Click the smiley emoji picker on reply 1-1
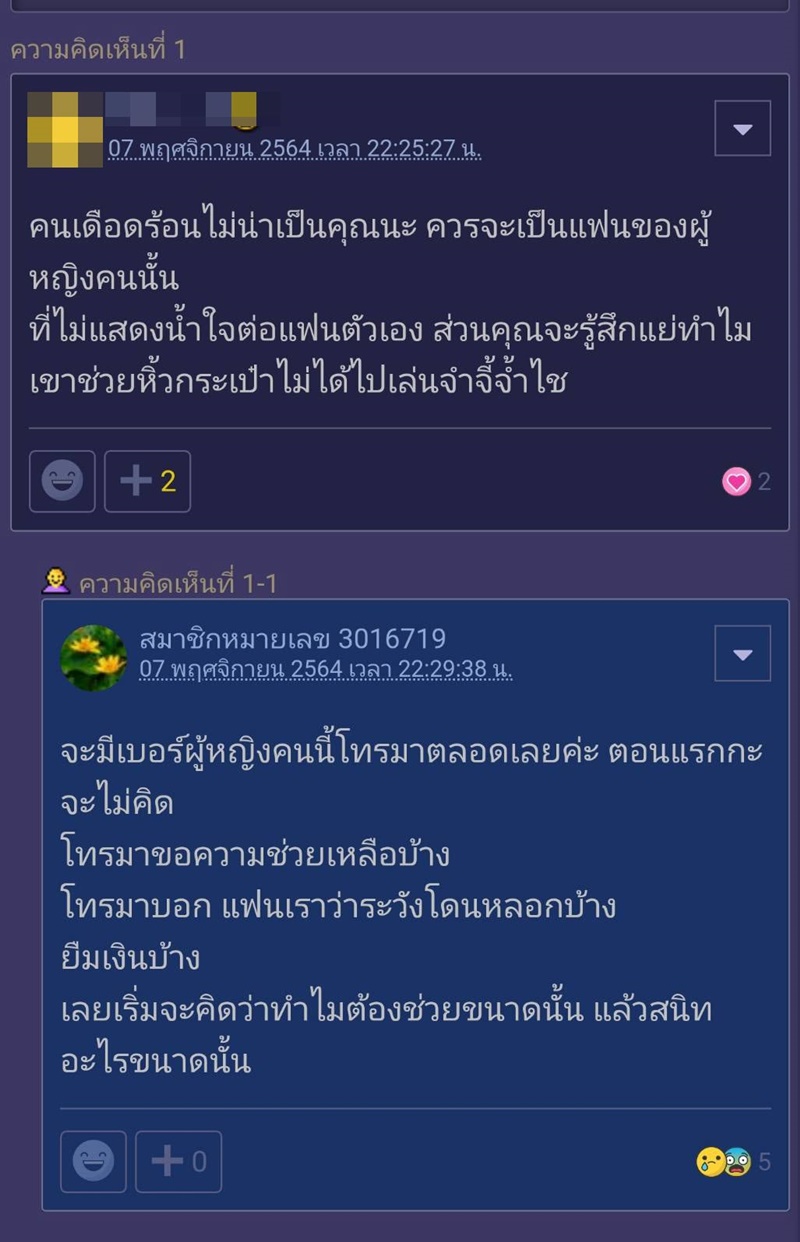The image size is (800, 1242). pyautogui.click(x=93, y=1161)
